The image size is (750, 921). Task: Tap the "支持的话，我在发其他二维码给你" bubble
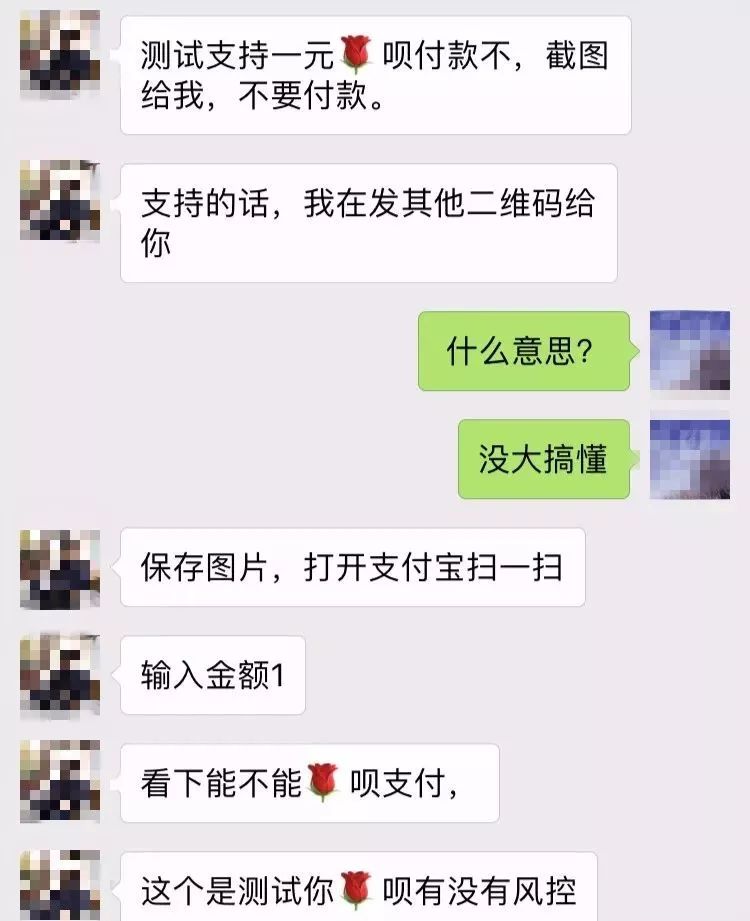click(370, 220)
